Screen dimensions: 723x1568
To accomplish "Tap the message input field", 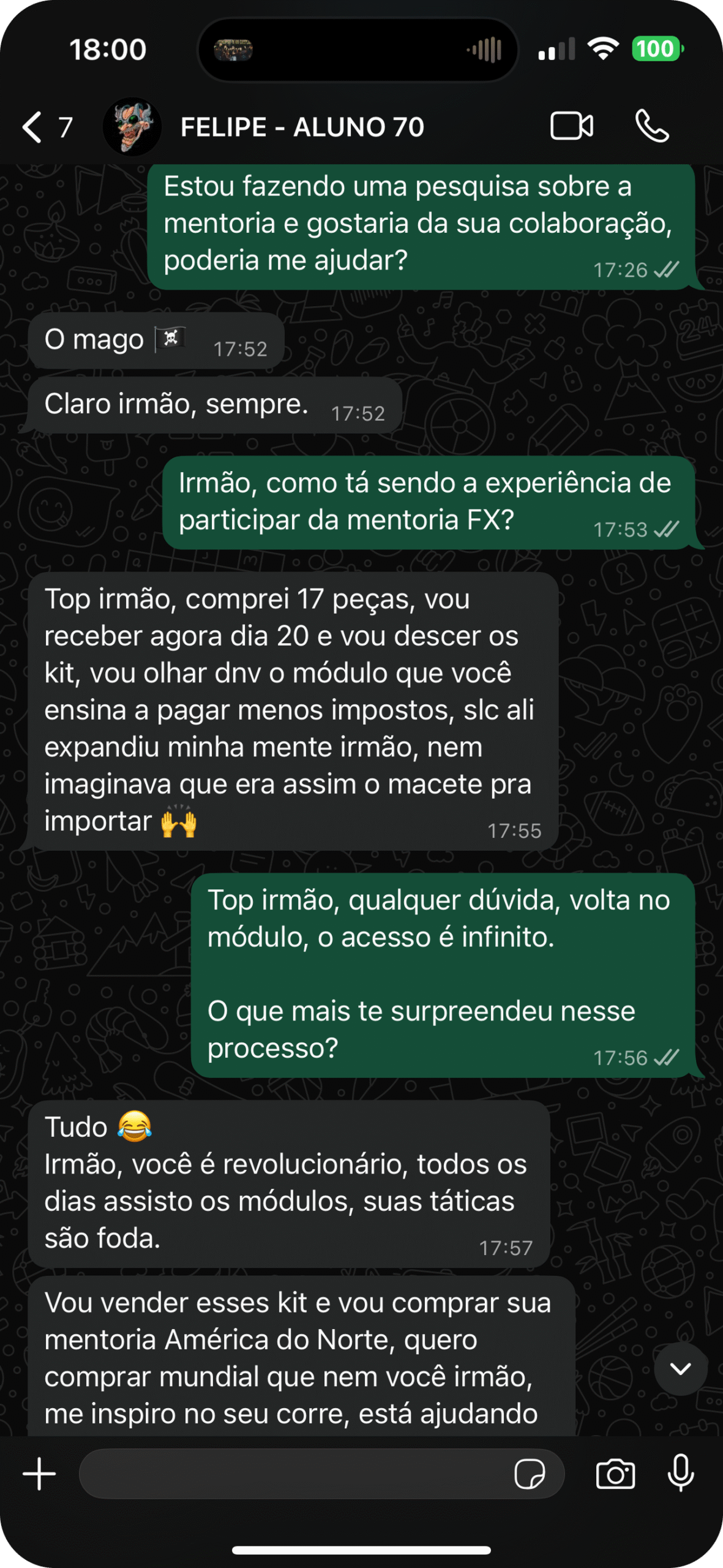I will coord(306,1474).
